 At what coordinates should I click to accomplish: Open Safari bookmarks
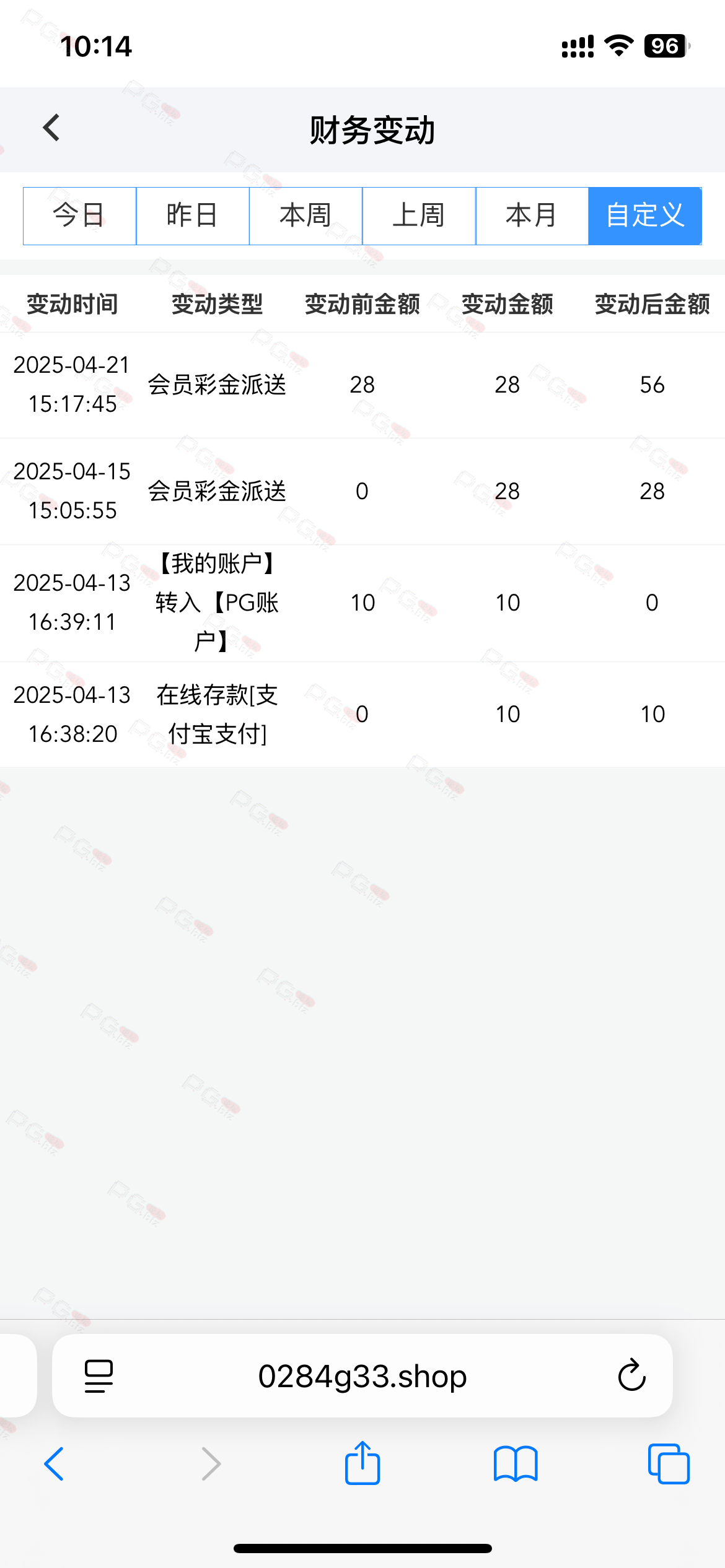click(x=516, y=1464)
